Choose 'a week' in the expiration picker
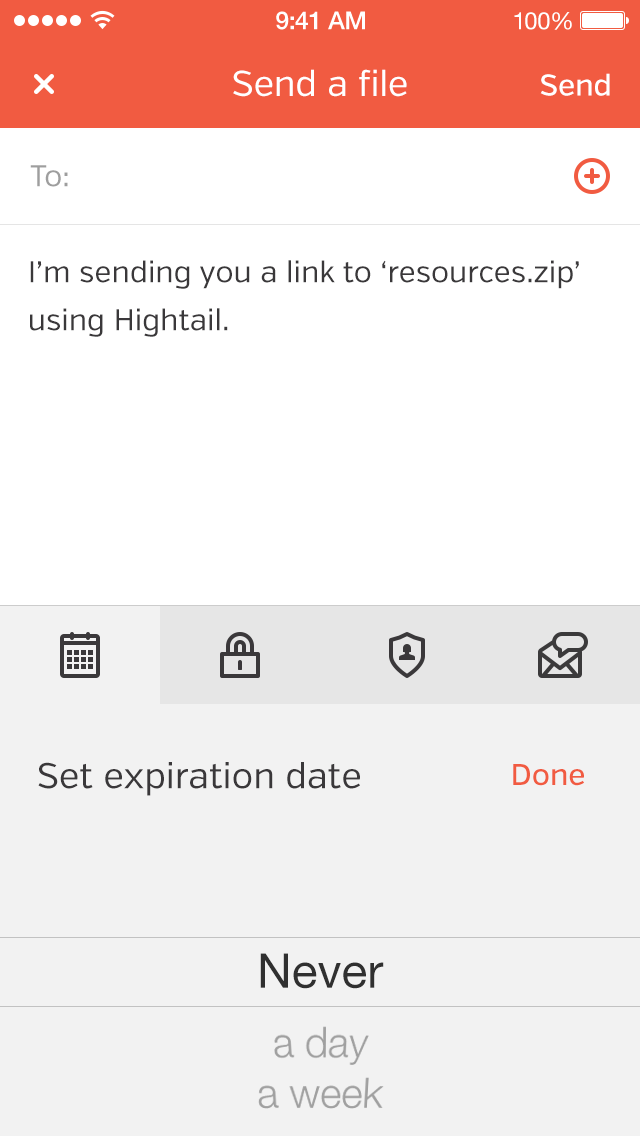Image resolution: width=640 pixels, height=1136 pixels. [320, 1094]
